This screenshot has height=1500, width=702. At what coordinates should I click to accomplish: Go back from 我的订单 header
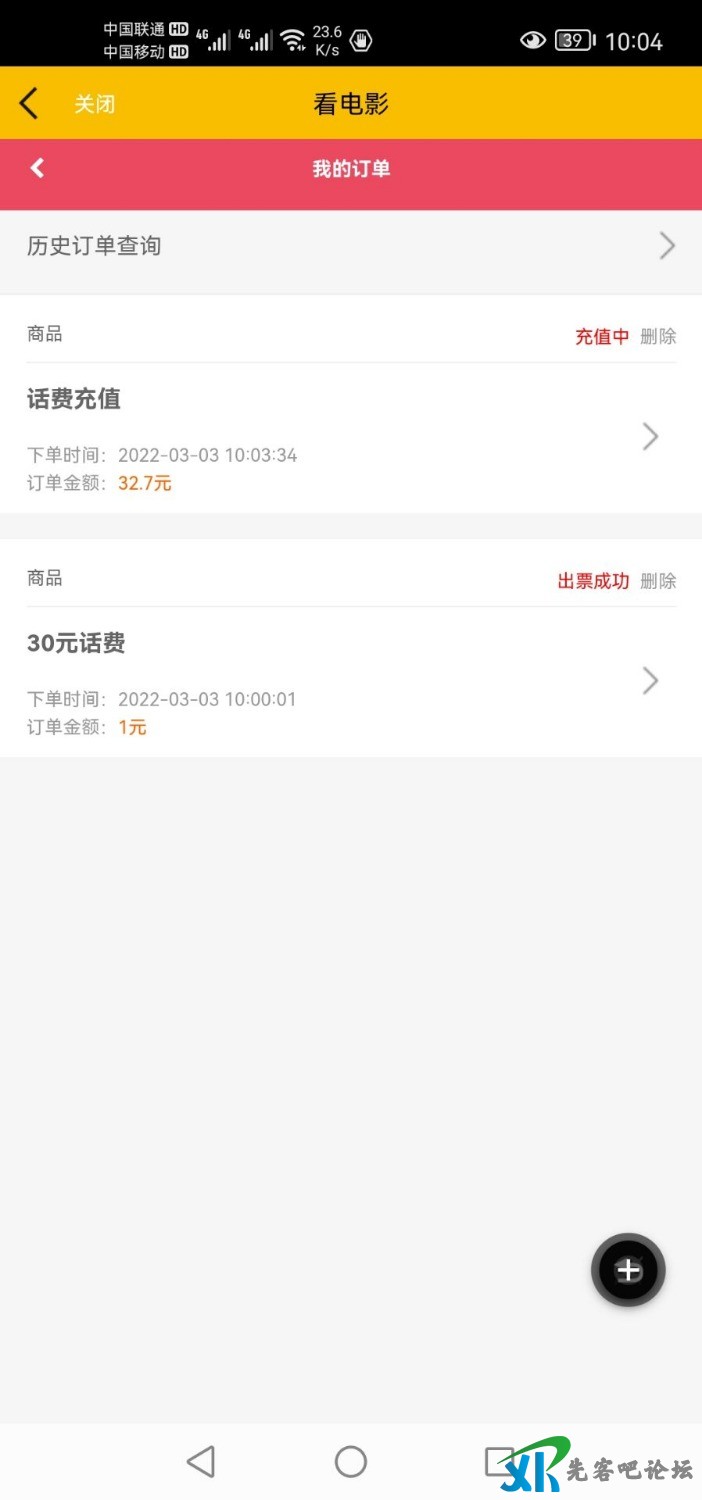coord(38,168)
